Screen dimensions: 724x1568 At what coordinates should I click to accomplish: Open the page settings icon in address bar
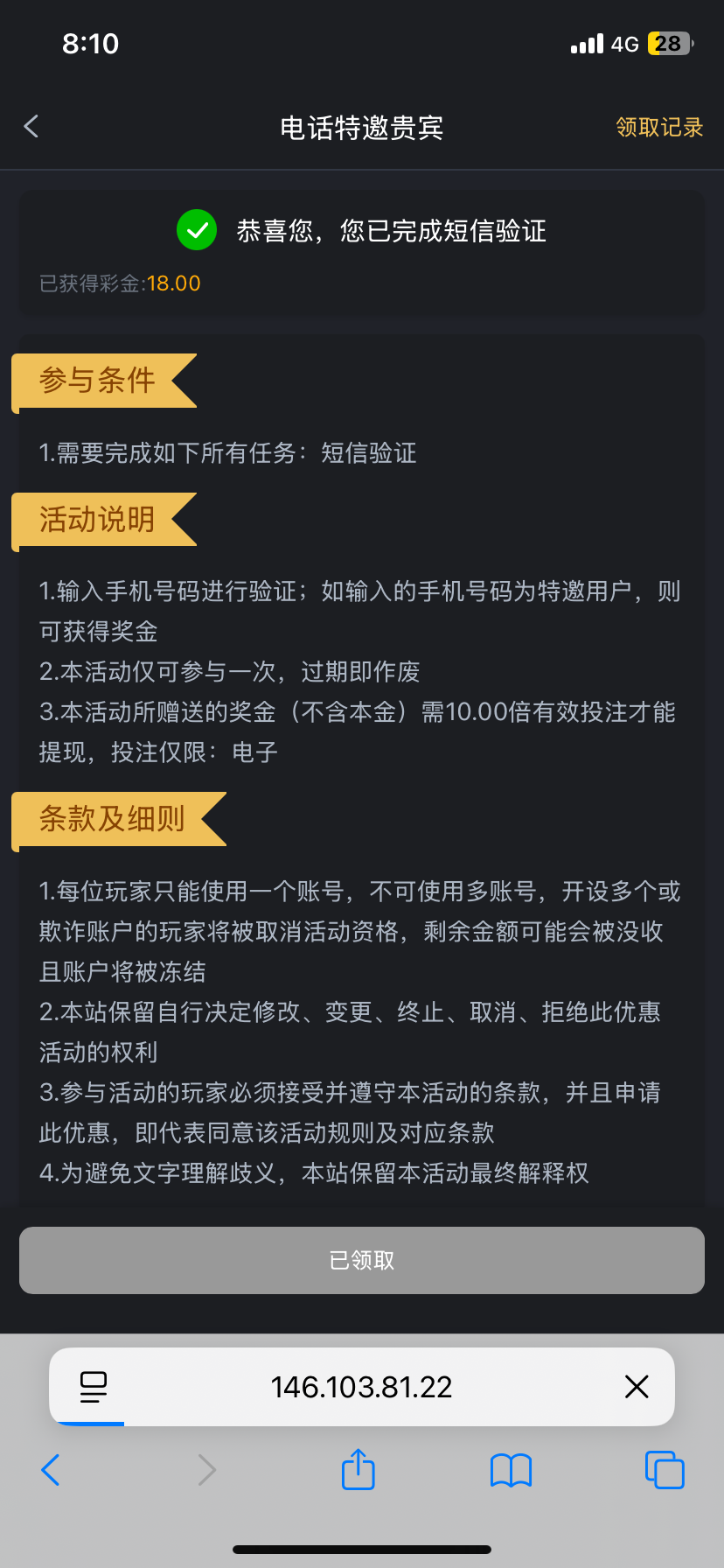tap(93, 1387)
